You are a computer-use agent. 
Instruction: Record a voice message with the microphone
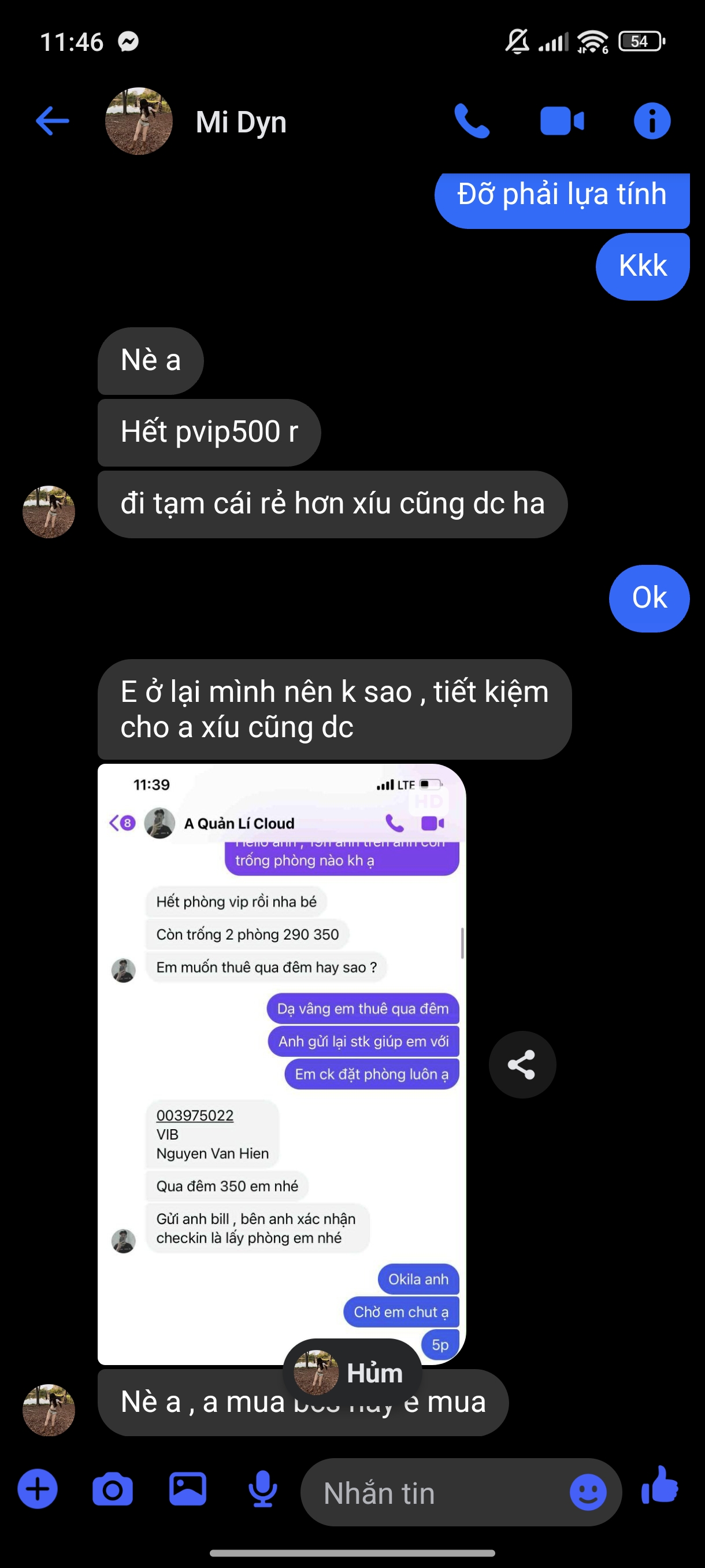[263, 1489]
